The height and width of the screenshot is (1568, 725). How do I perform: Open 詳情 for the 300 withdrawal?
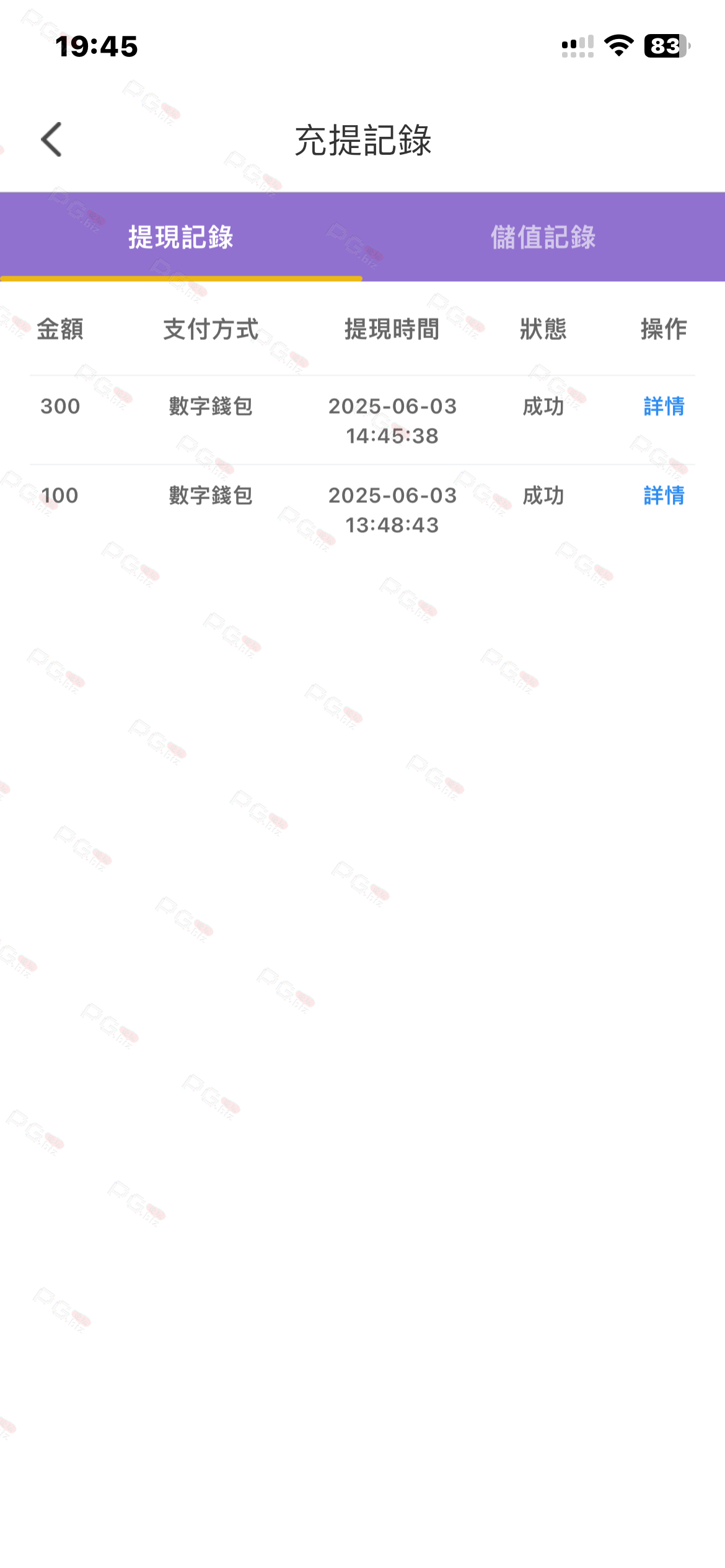point(664,407)
